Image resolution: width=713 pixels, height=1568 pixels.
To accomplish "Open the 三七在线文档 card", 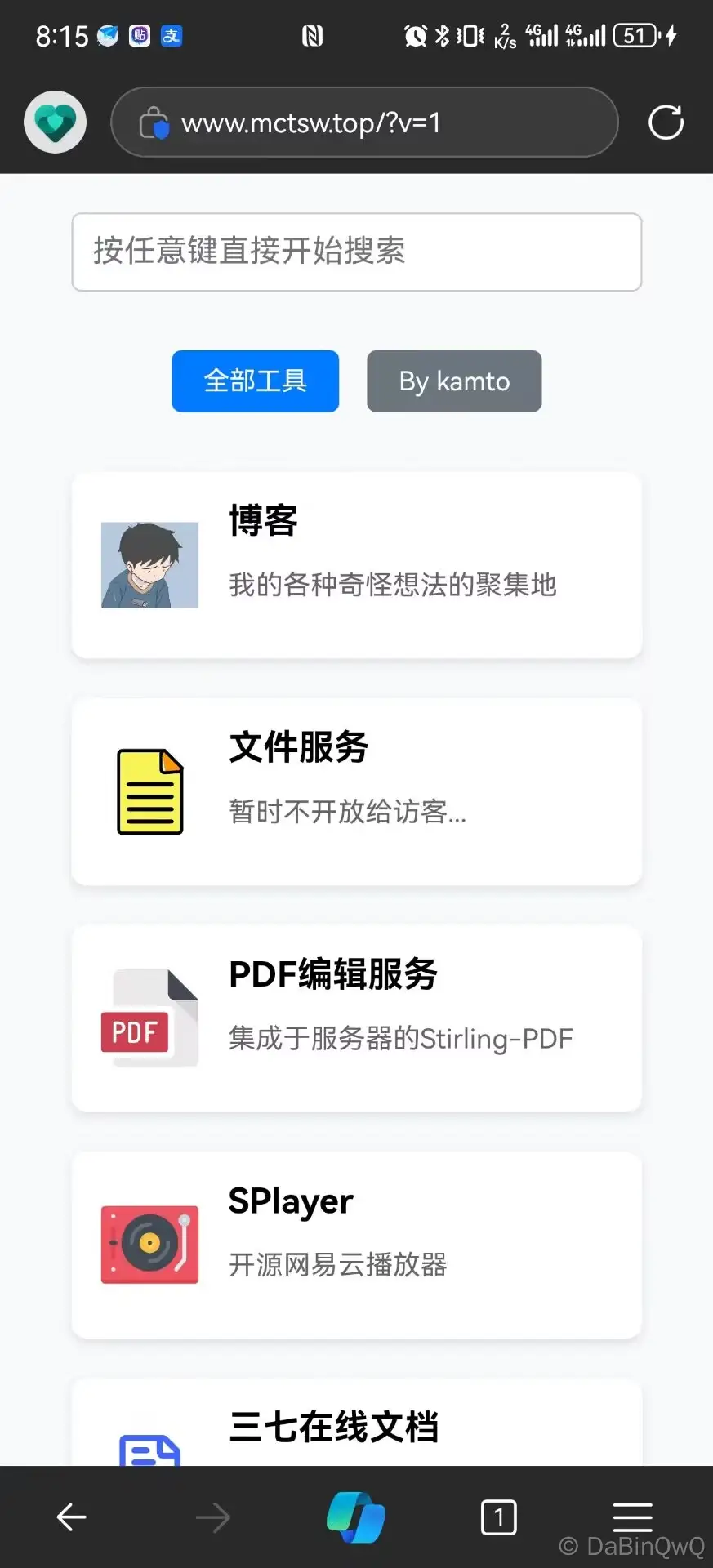I will tap(356, 1428).
